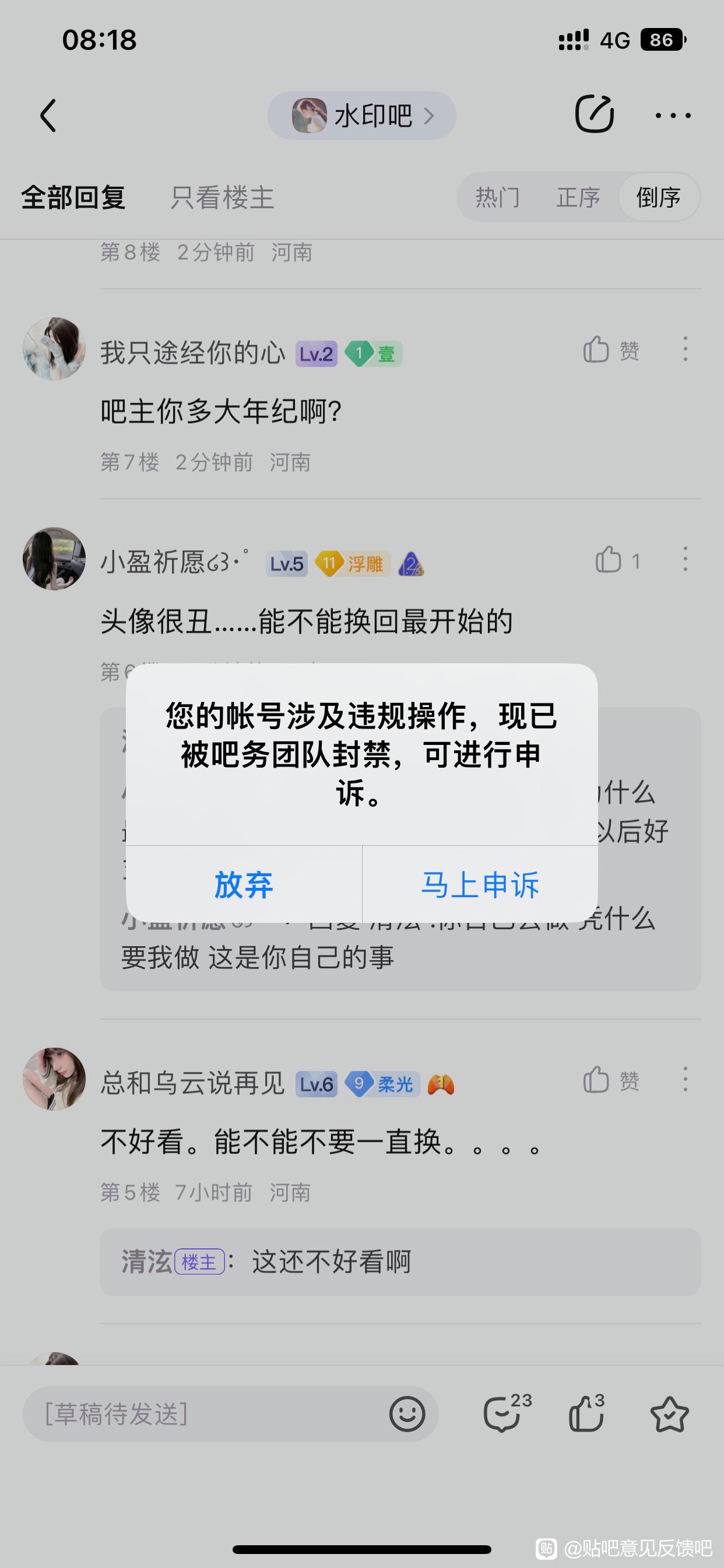Choose 马上申诉 to appeal the ban
The width and height of the screenshot is (724, 1568).
[480, 884]
